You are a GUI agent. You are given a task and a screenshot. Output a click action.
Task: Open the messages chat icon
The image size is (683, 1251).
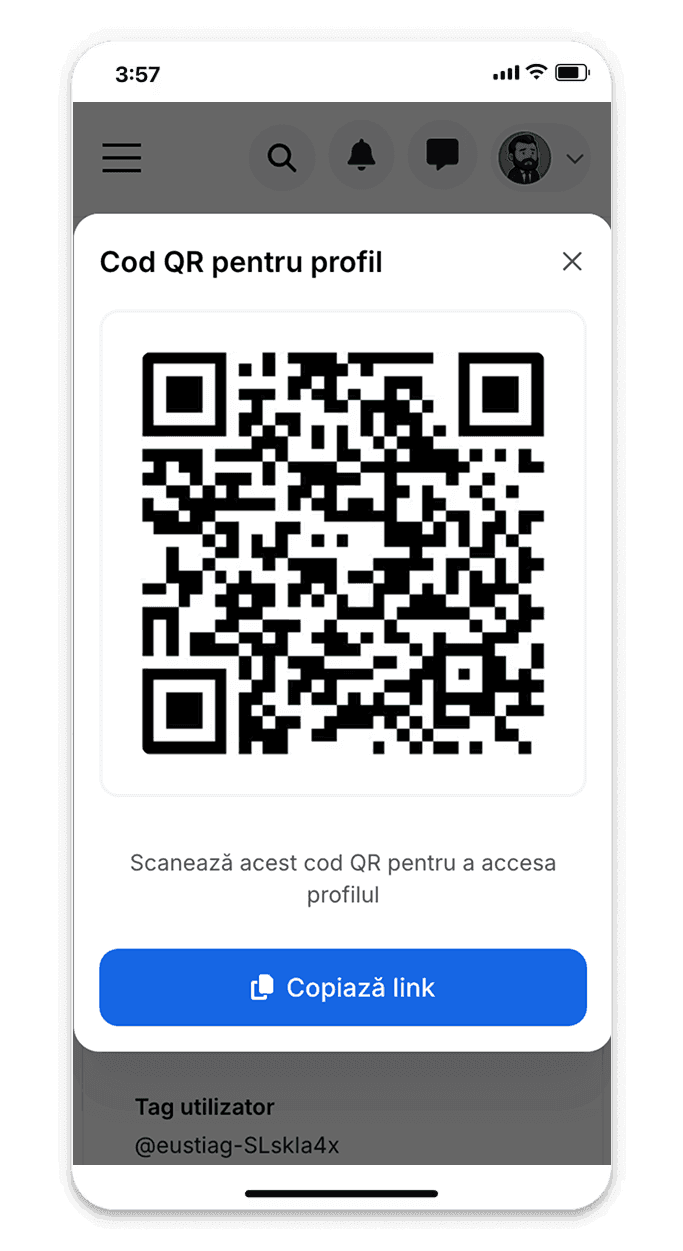pyautogui.click(x=442, y=155)
